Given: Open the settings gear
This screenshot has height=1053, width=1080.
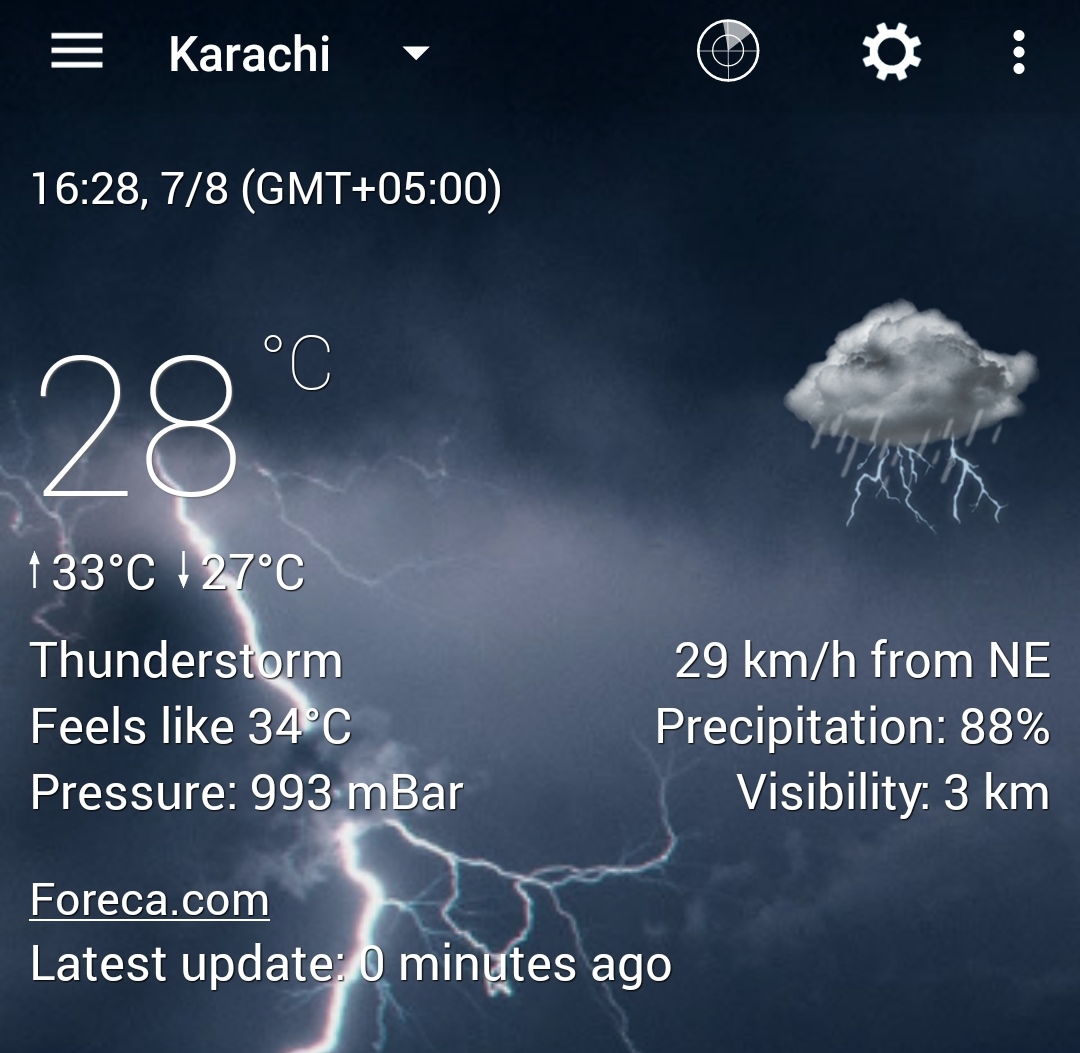Looking at the screenshot, I should 891,51.
